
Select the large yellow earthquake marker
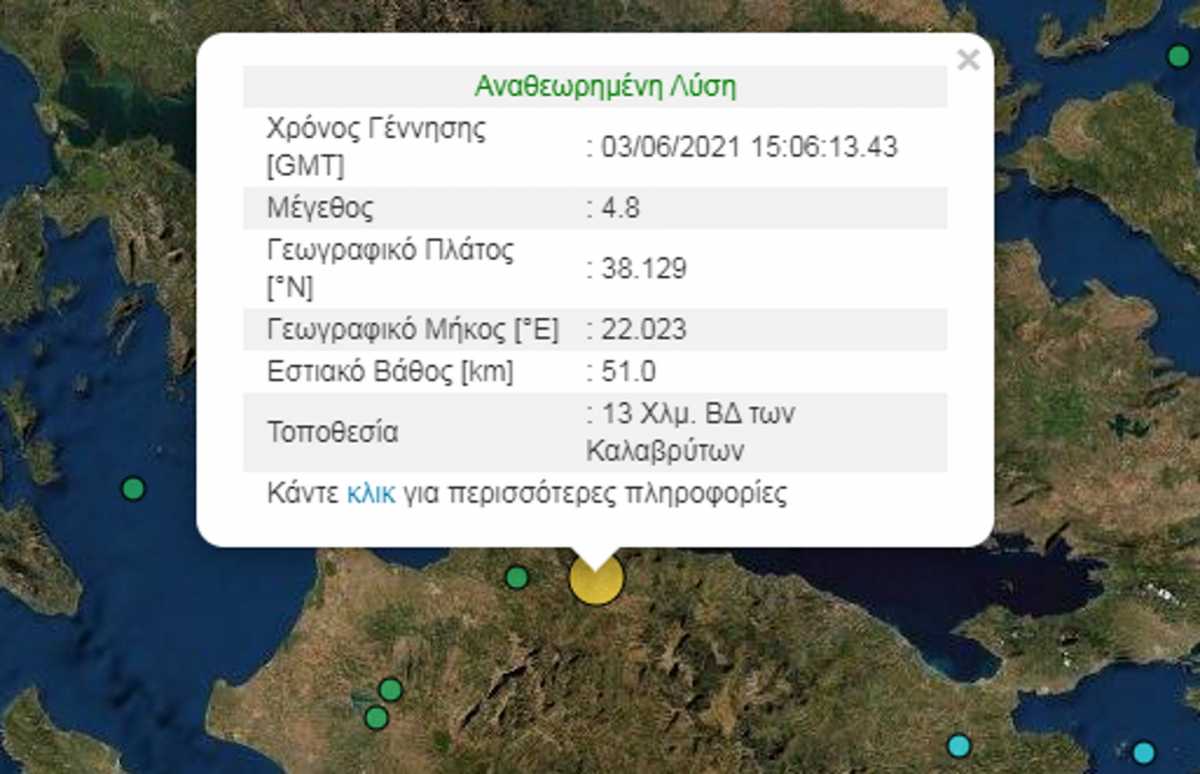tap(596, 581)
